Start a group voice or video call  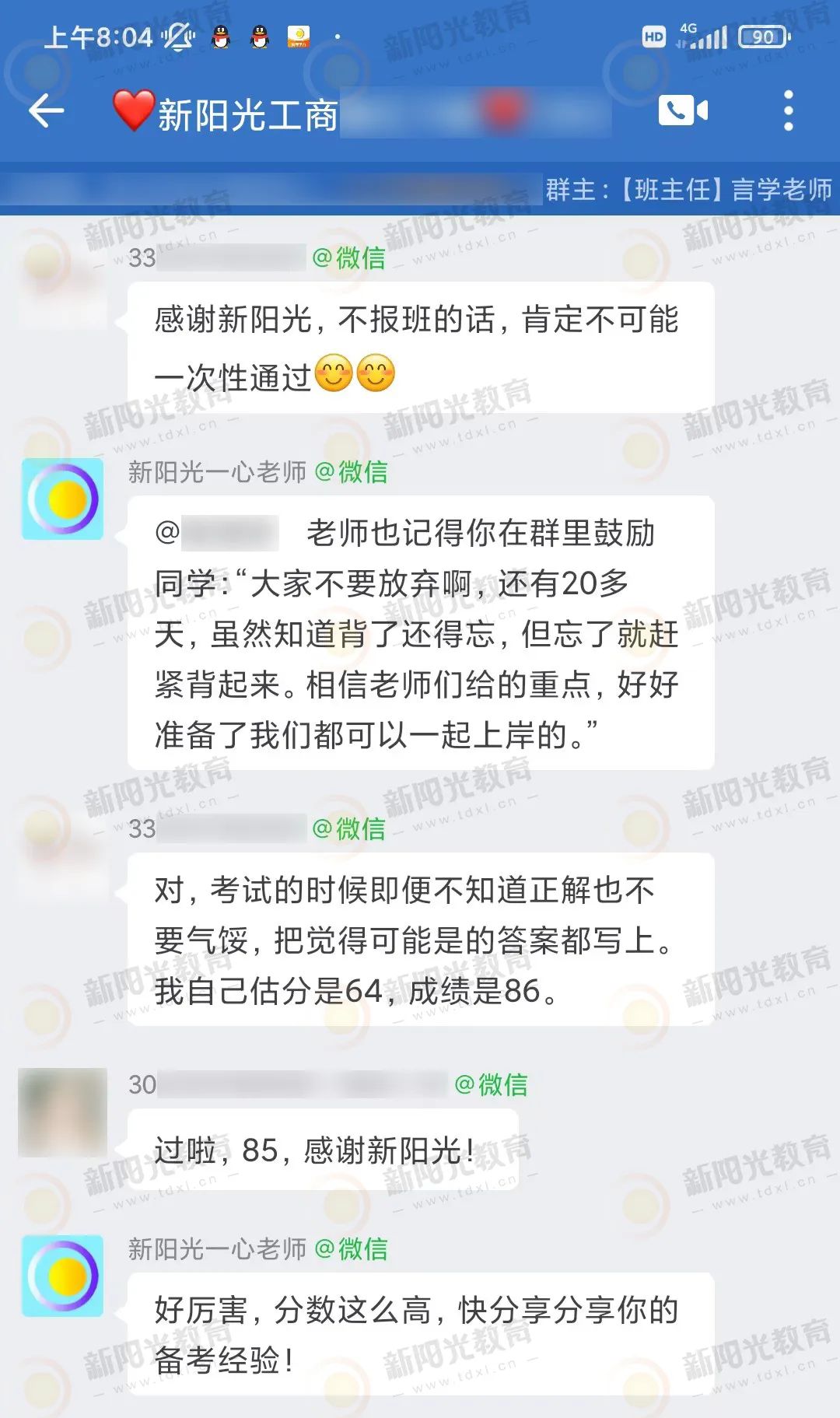click(x=683, y=110)
